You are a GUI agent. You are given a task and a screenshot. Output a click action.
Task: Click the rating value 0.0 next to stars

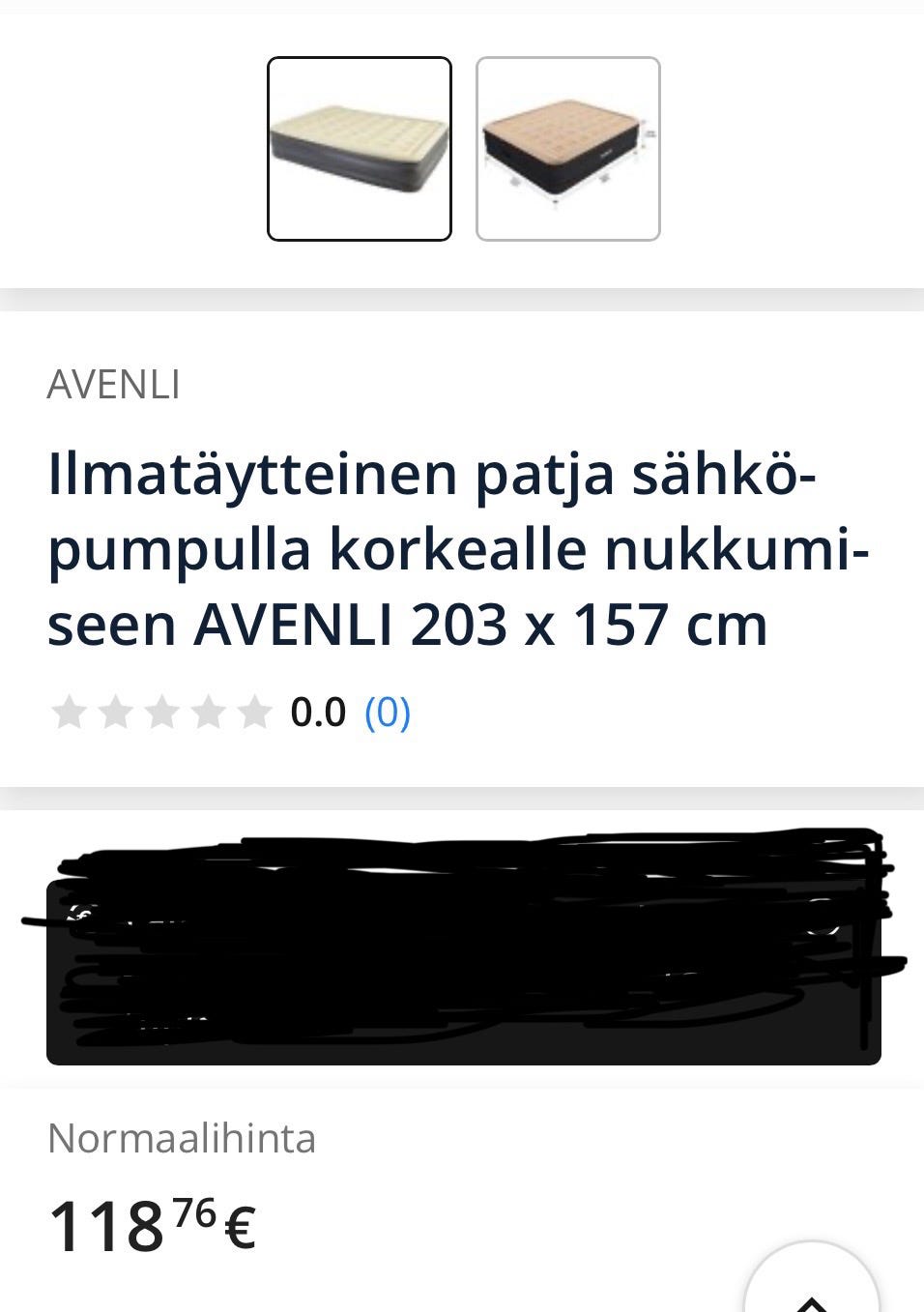317,713
